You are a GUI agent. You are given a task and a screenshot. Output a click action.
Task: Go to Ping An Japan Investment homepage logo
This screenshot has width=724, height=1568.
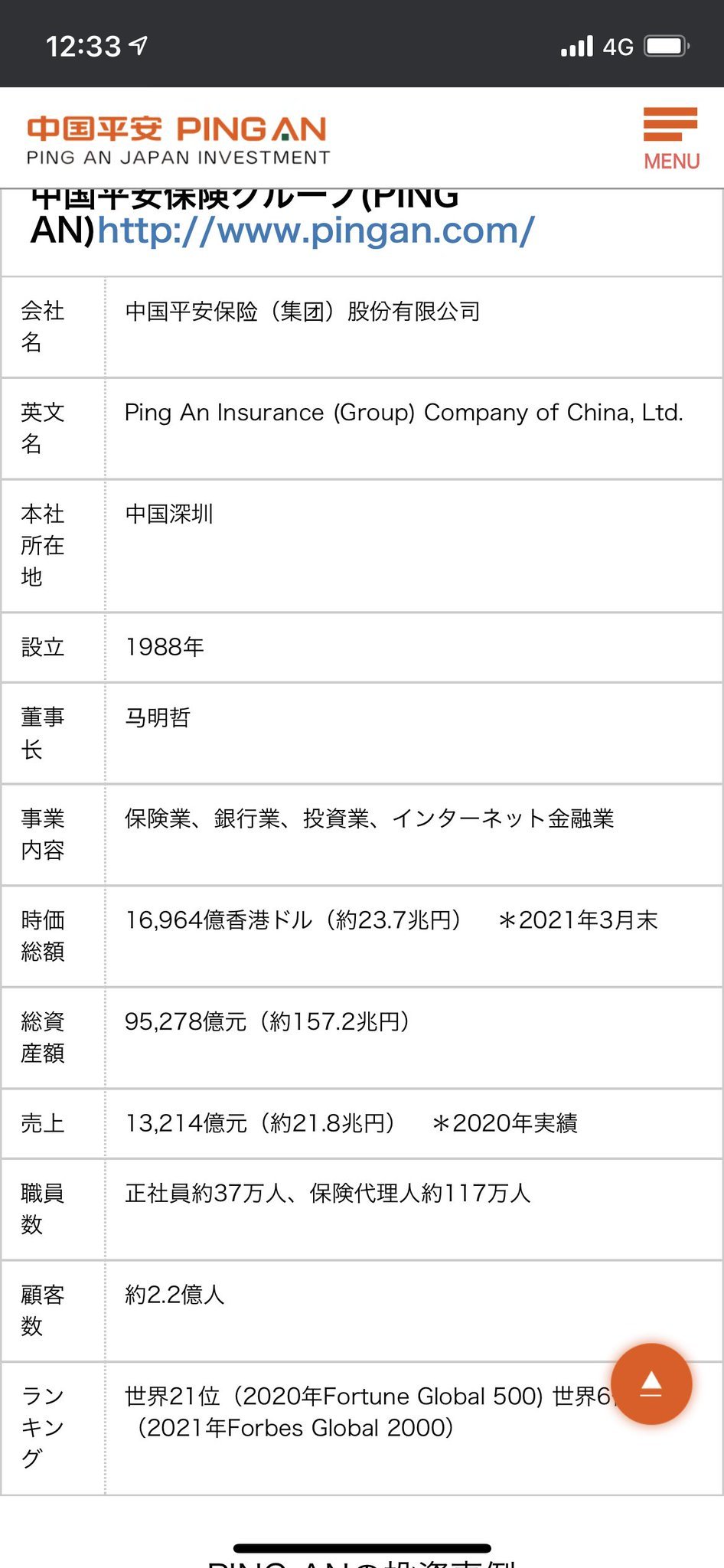tap(178, 140)
